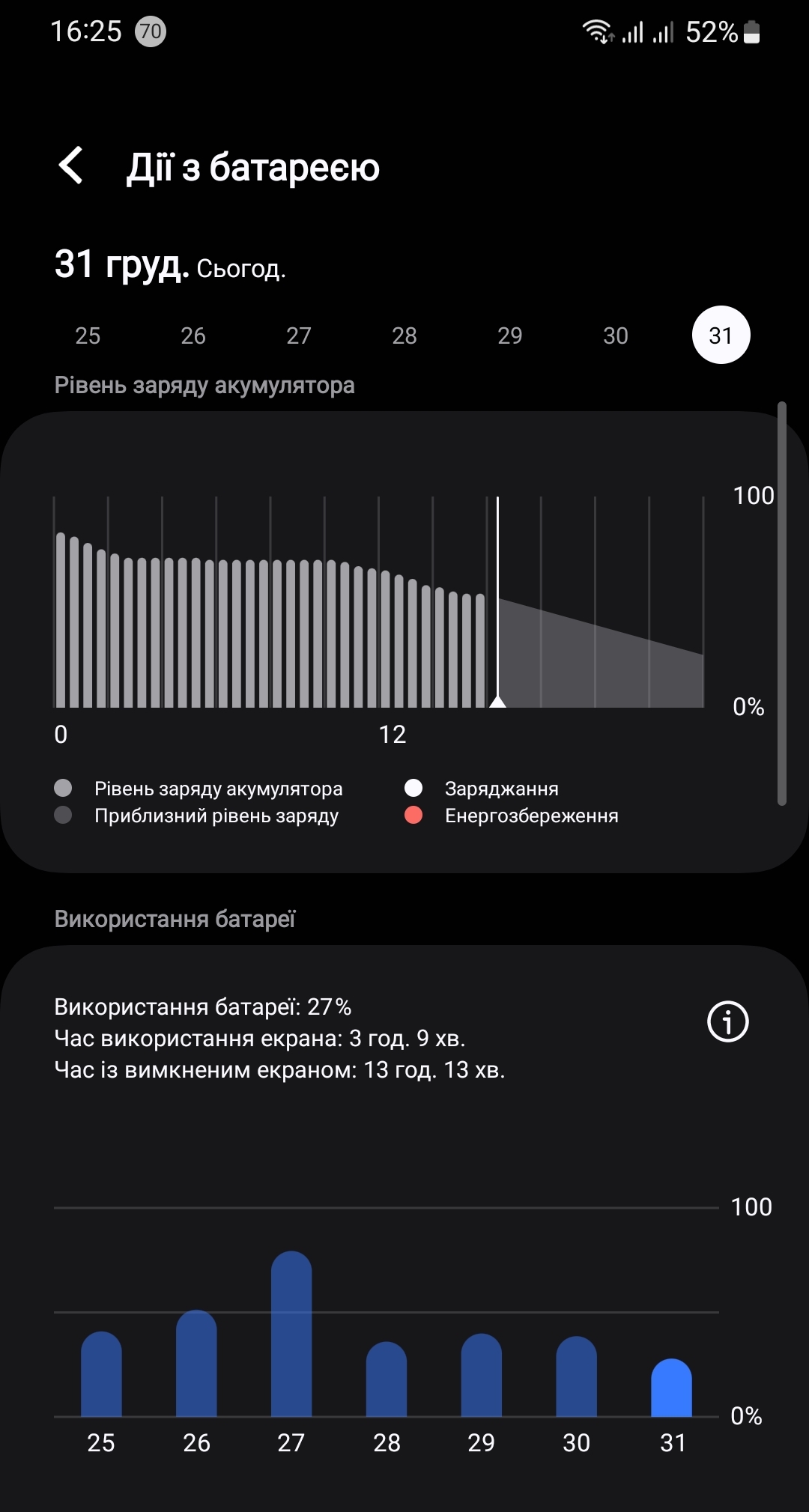This screenshot has height=1512, width=809.
Task: Tap the usage bar for day 30
Action: pyautogui.click(x=576, y=1377)
